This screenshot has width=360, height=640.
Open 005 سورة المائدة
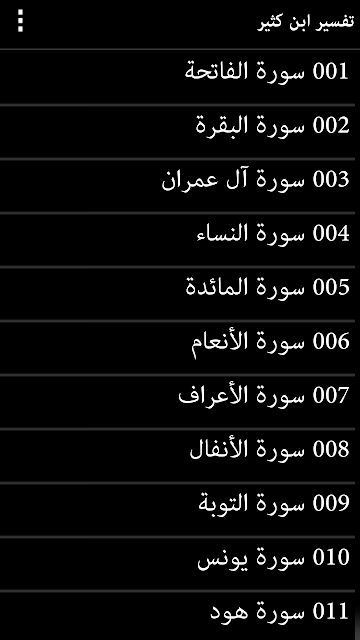tap(178, 293)
